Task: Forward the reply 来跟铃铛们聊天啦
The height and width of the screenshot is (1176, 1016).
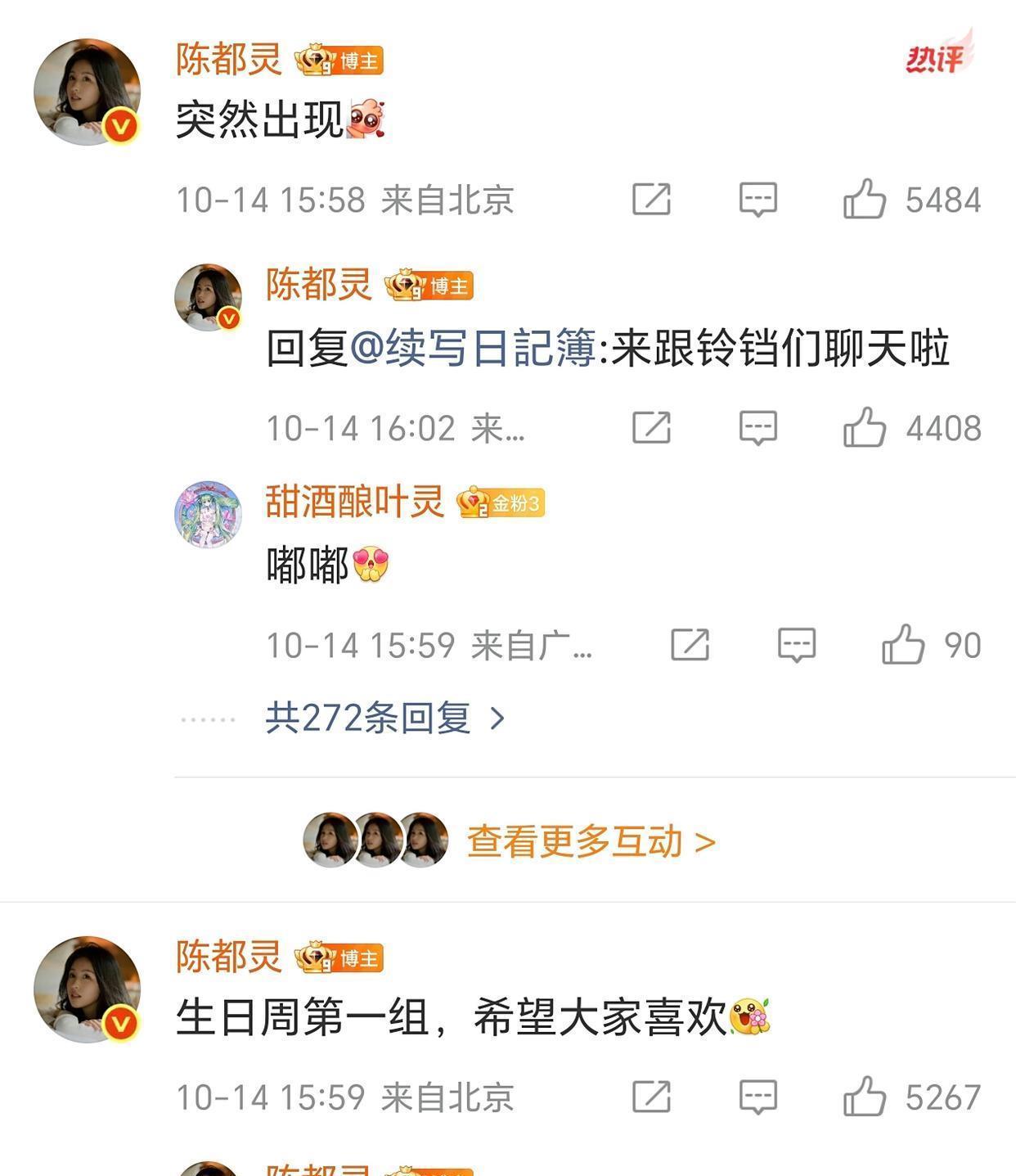Action: point(651,427)
